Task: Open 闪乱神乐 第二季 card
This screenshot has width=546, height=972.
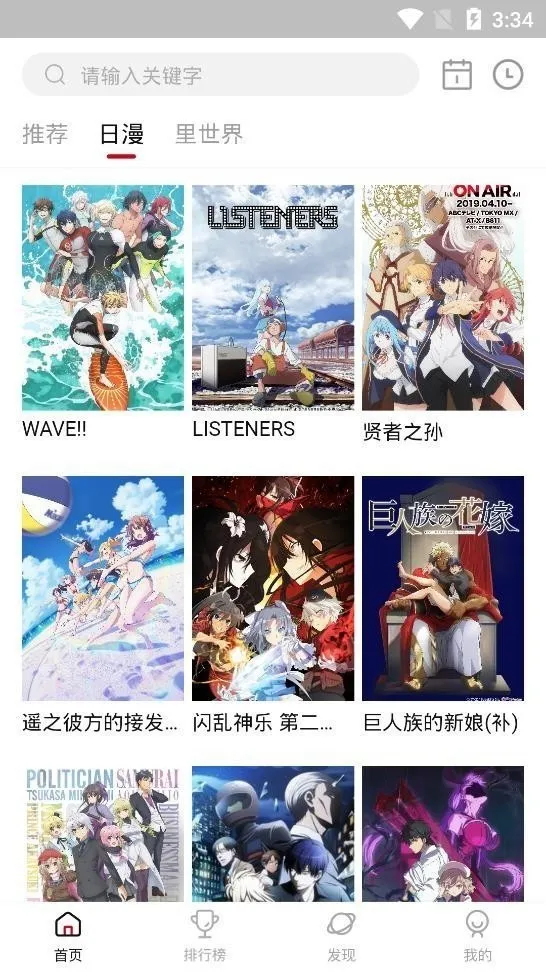Action: 273,604
